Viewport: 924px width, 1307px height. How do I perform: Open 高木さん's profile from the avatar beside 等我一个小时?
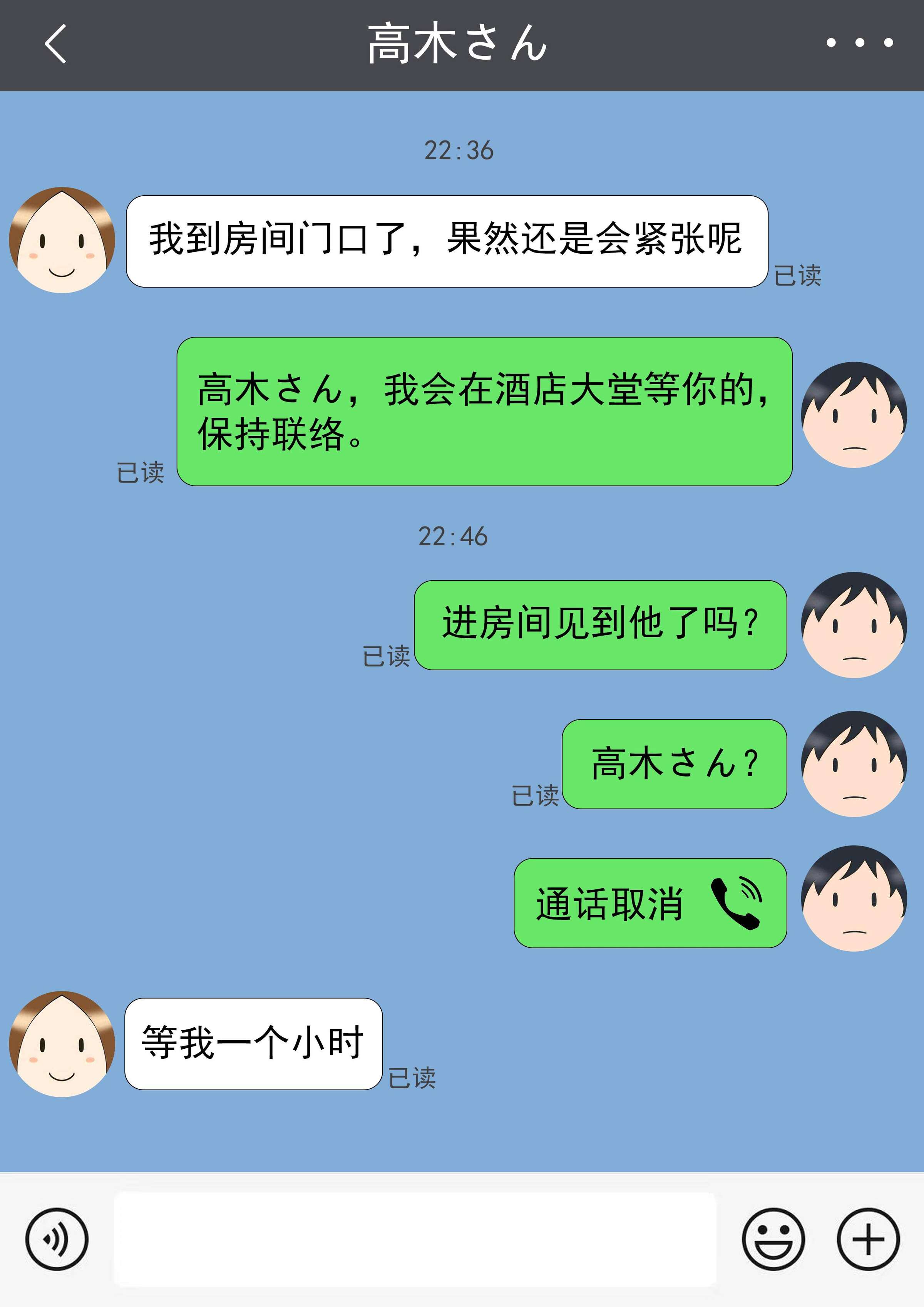tap(62, 1044)
